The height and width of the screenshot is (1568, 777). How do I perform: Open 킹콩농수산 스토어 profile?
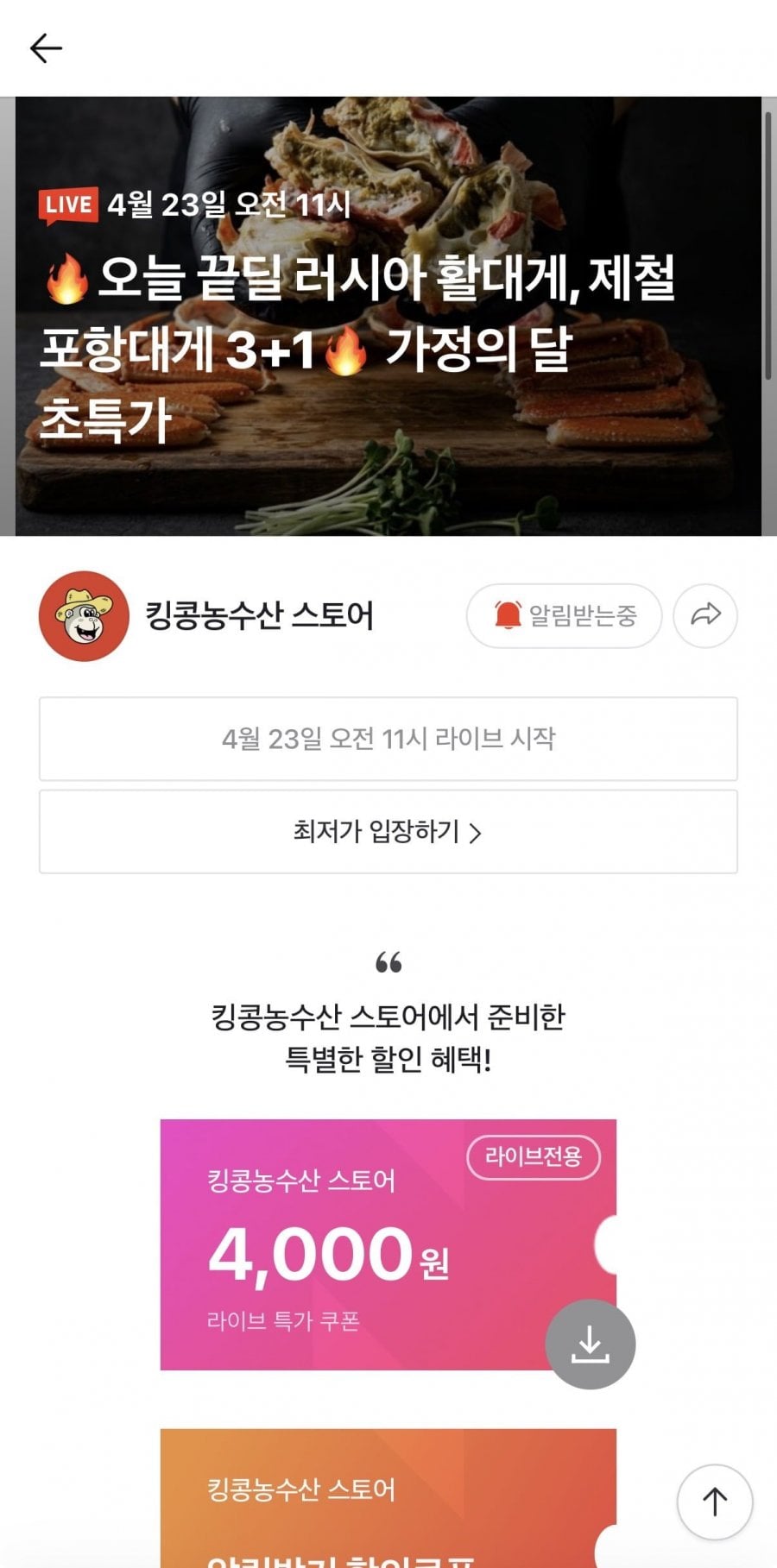207,616
